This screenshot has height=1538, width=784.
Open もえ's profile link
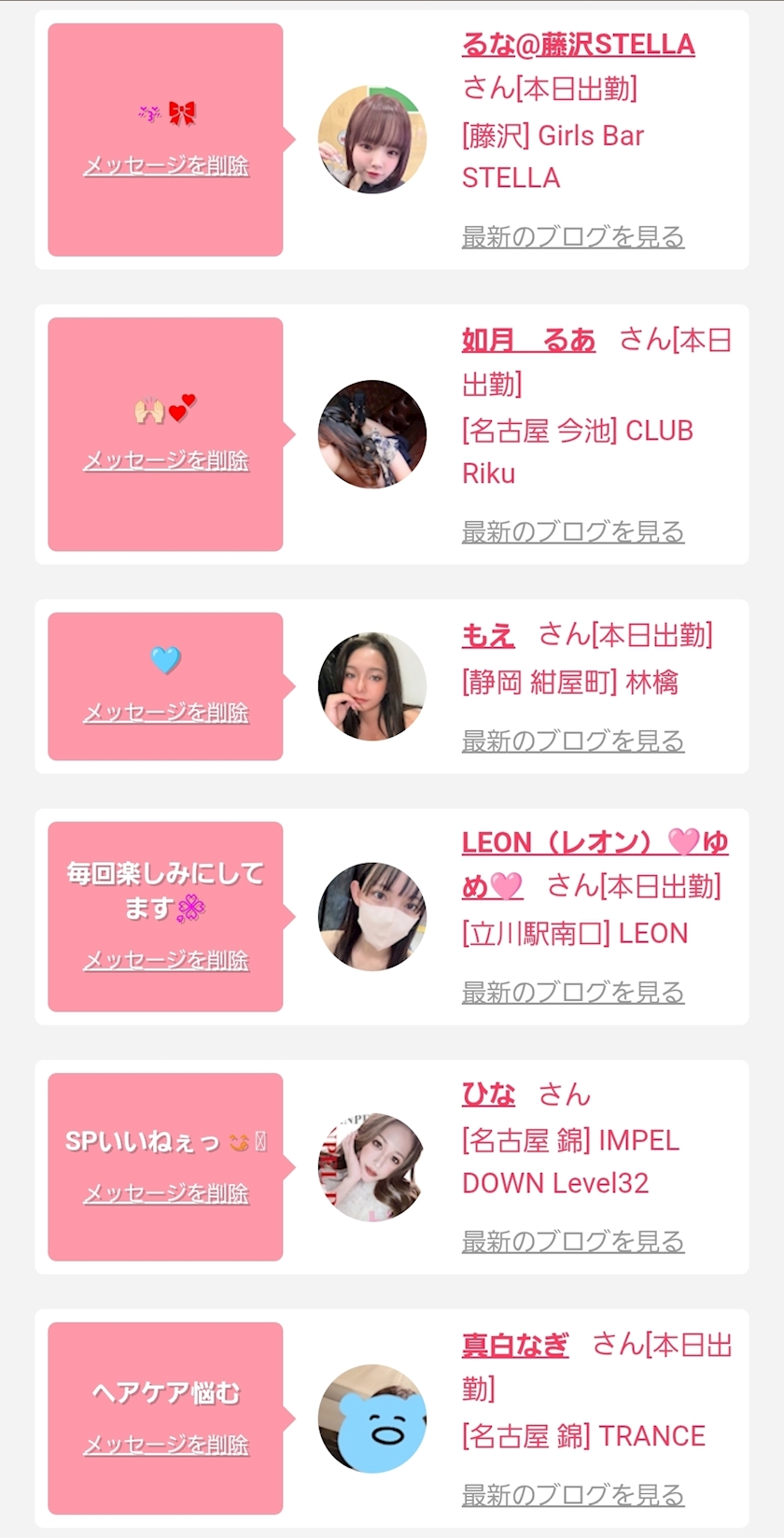coord(488,635)
